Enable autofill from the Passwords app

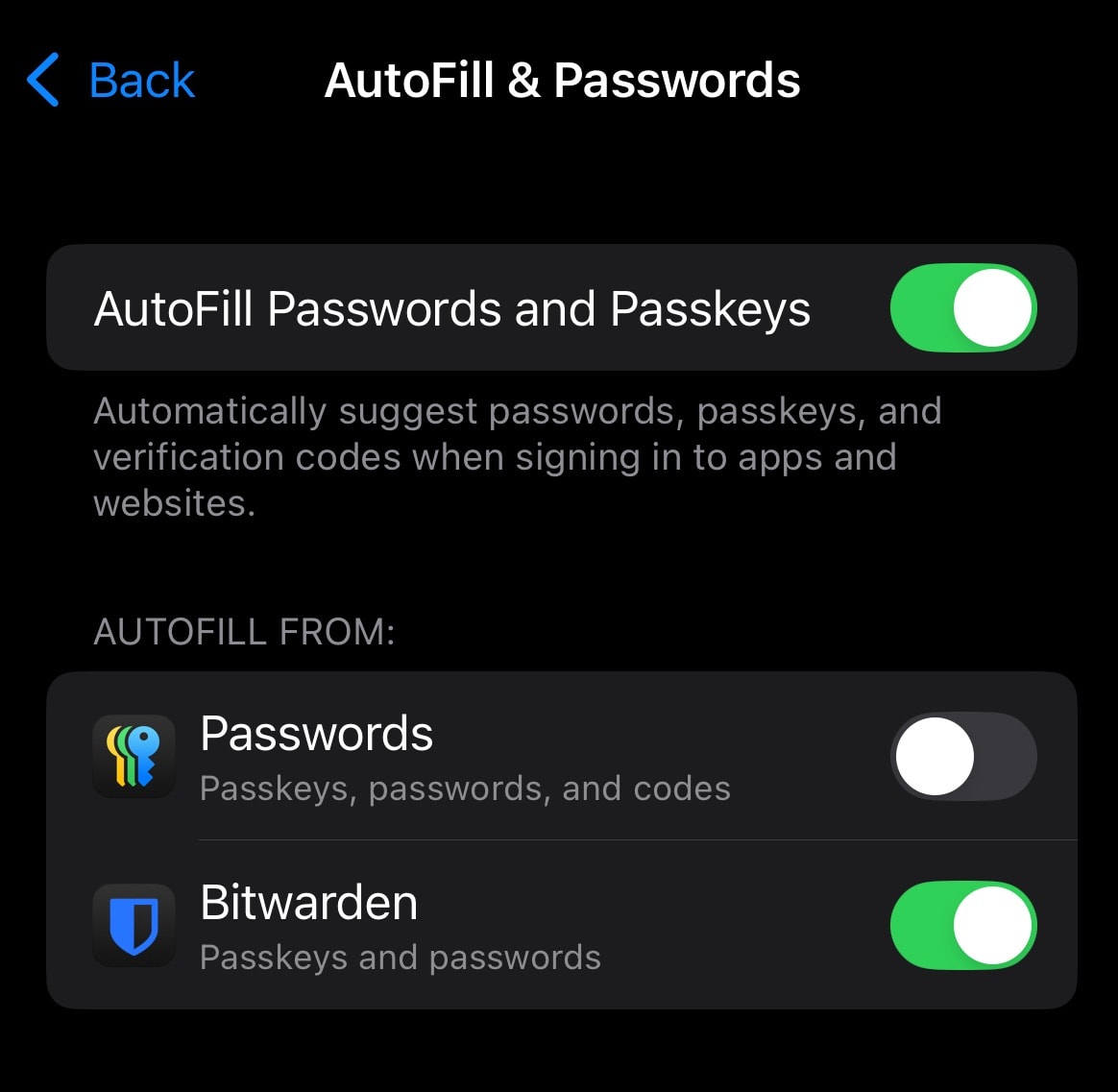pyautogui.click(x=962, y=756)
